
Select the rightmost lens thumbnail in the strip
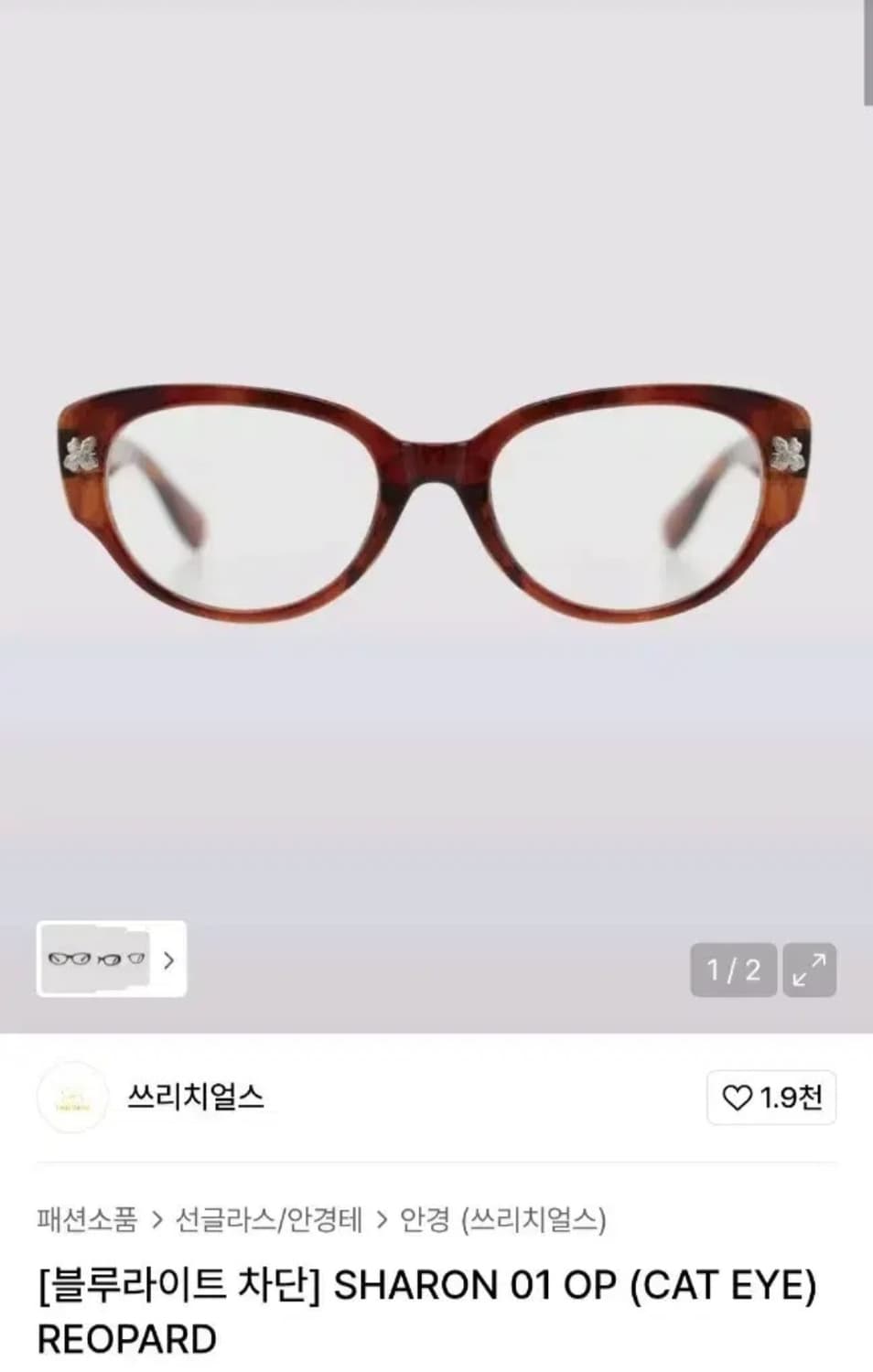[135, 959]
